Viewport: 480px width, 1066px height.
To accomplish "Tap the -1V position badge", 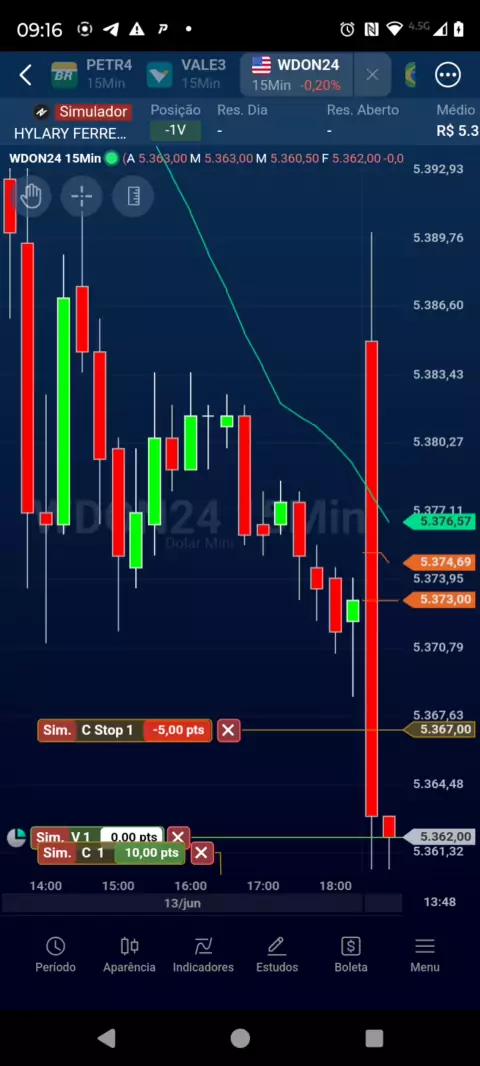I will click(175, 129).
